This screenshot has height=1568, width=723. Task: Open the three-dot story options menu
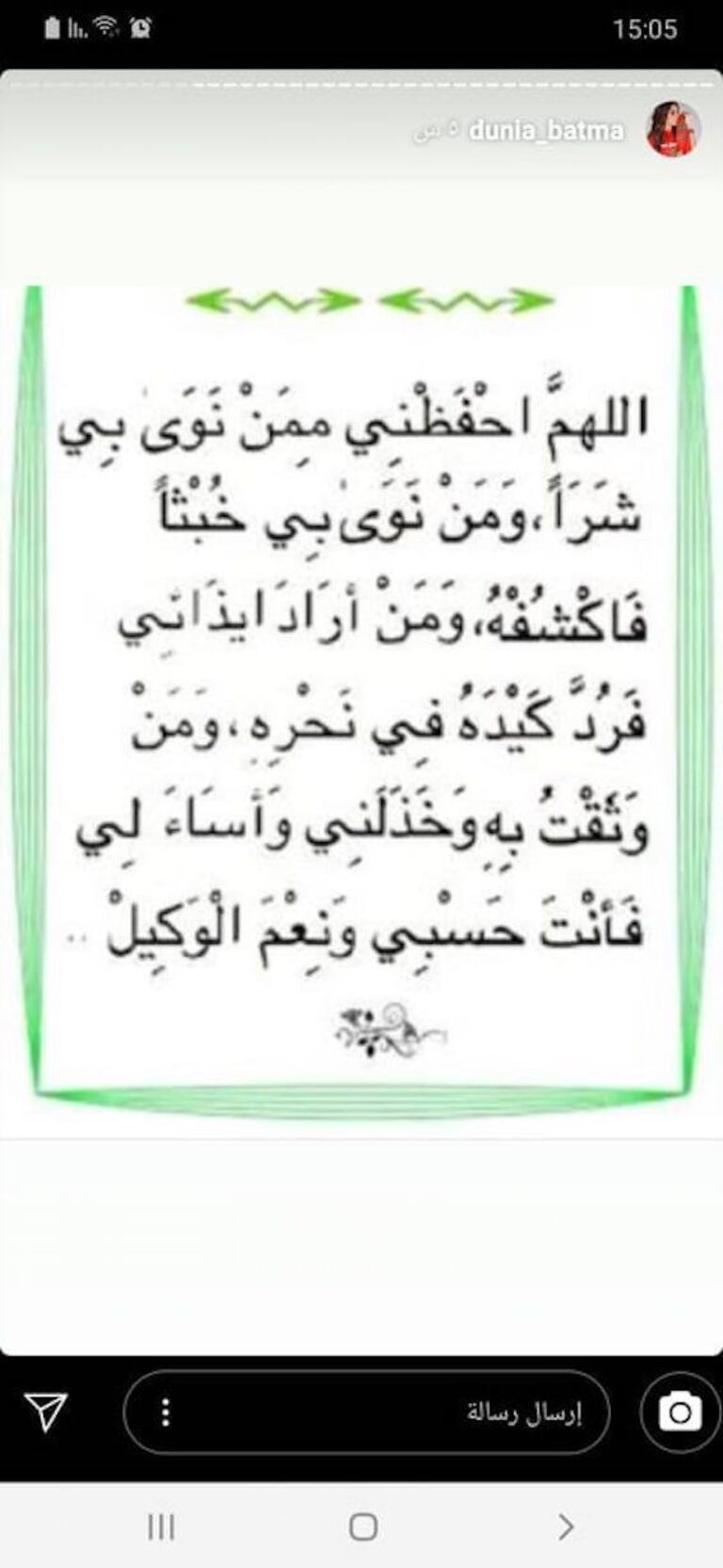tap(166, 1413)
